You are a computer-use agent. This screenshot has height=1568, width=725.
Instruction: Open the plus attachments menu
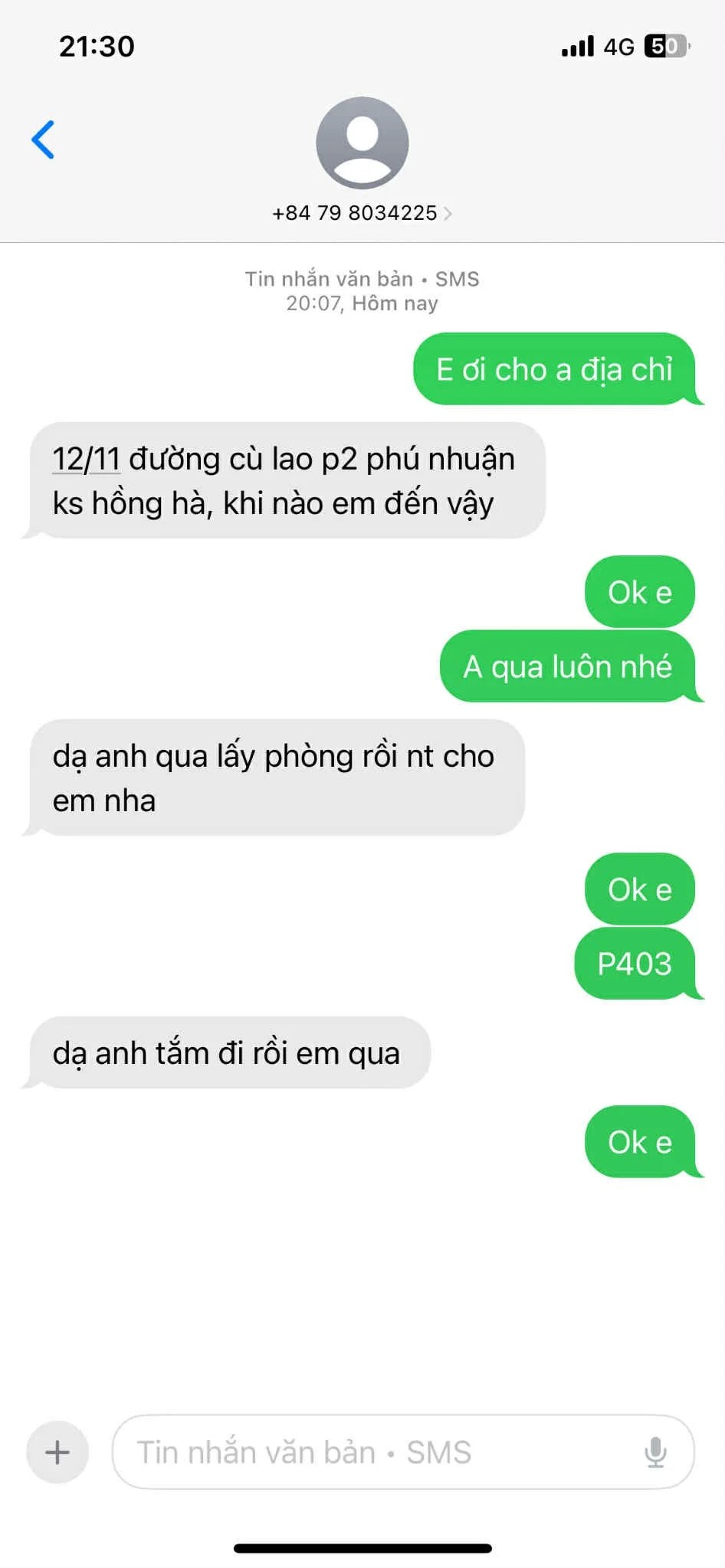(x=57, y=1452)
